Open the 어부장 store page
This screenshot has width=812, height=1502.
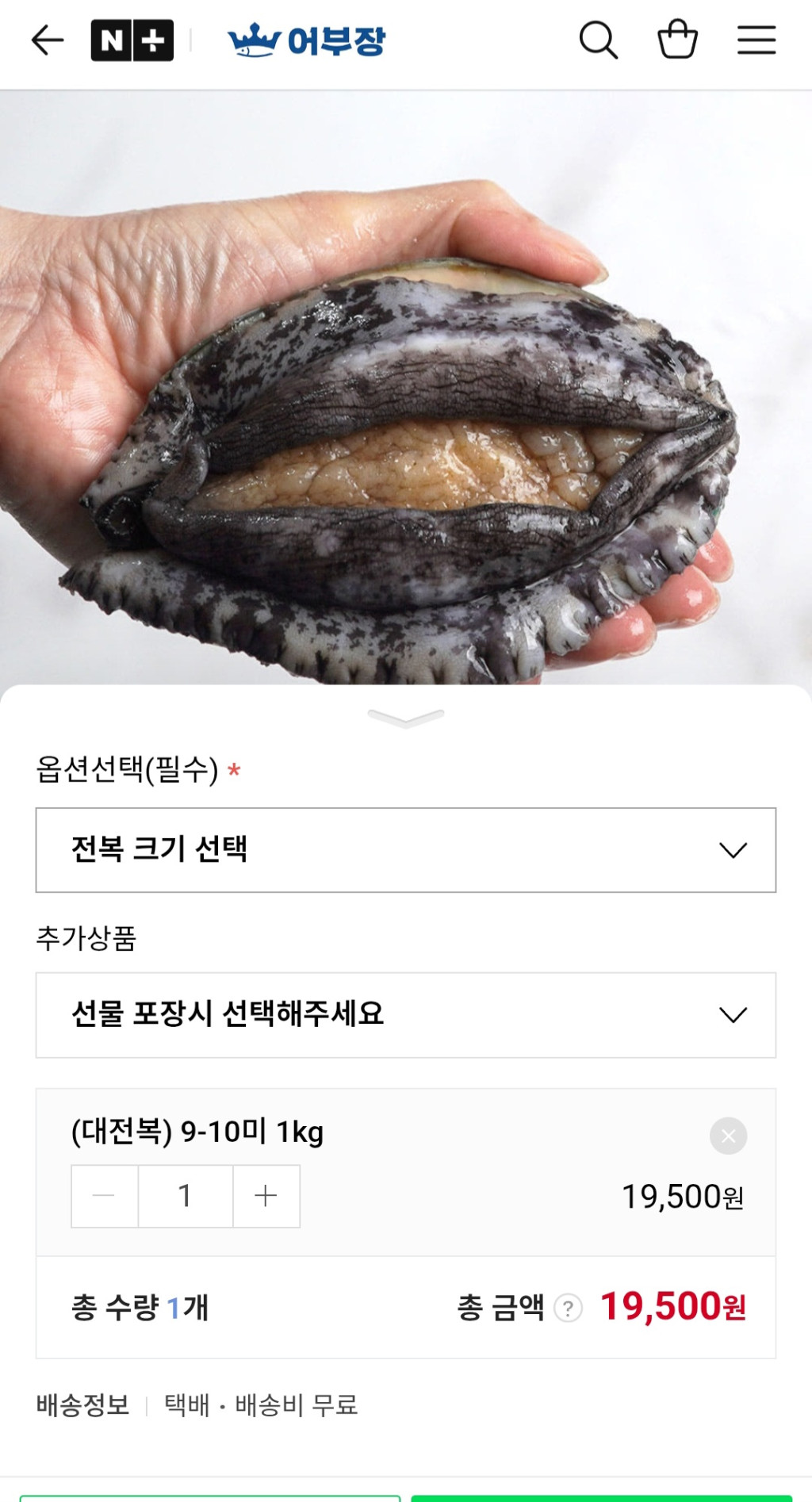point(306,40)
